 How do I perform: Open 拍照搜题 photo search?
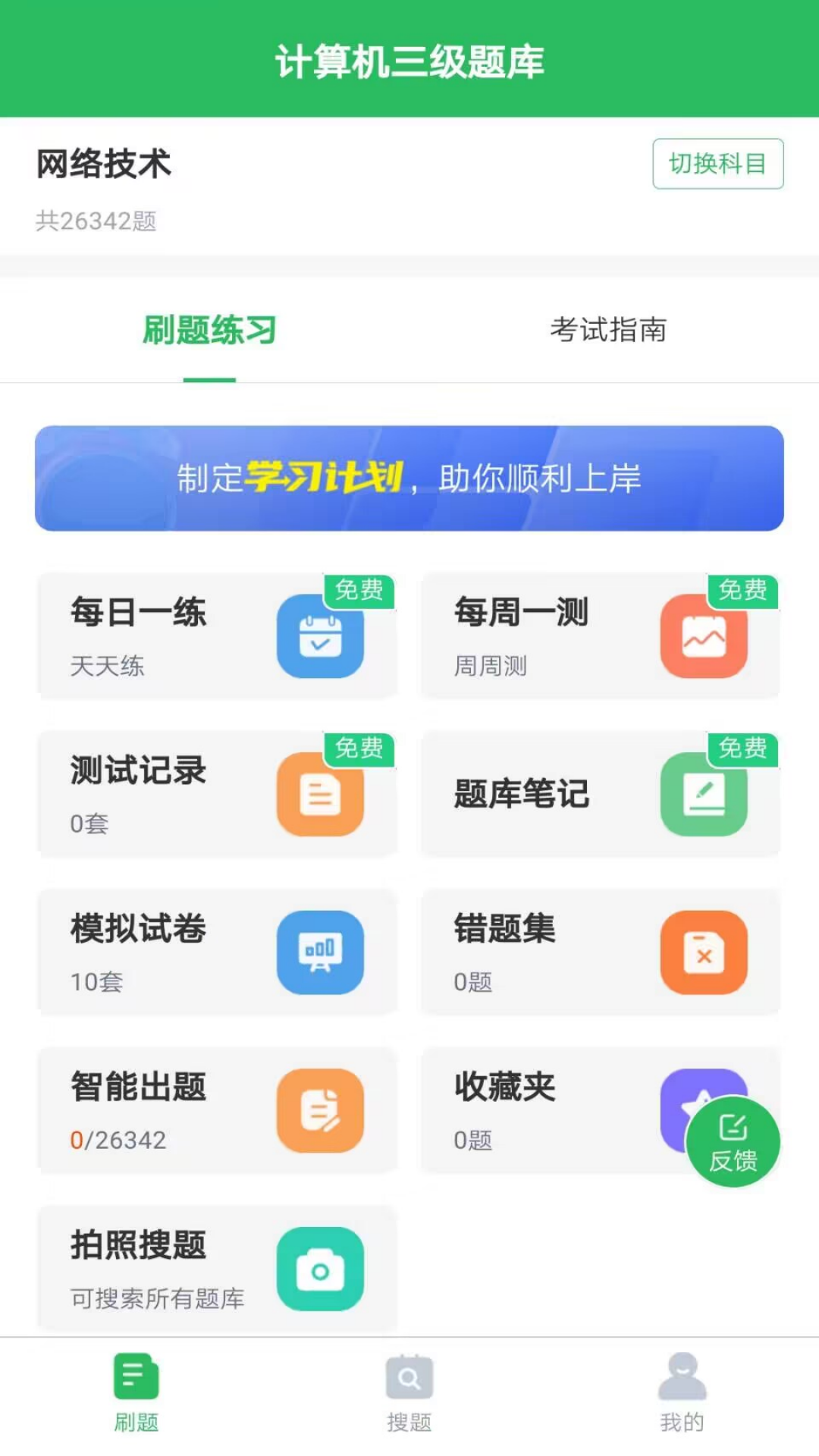(x=217, y=1268)
